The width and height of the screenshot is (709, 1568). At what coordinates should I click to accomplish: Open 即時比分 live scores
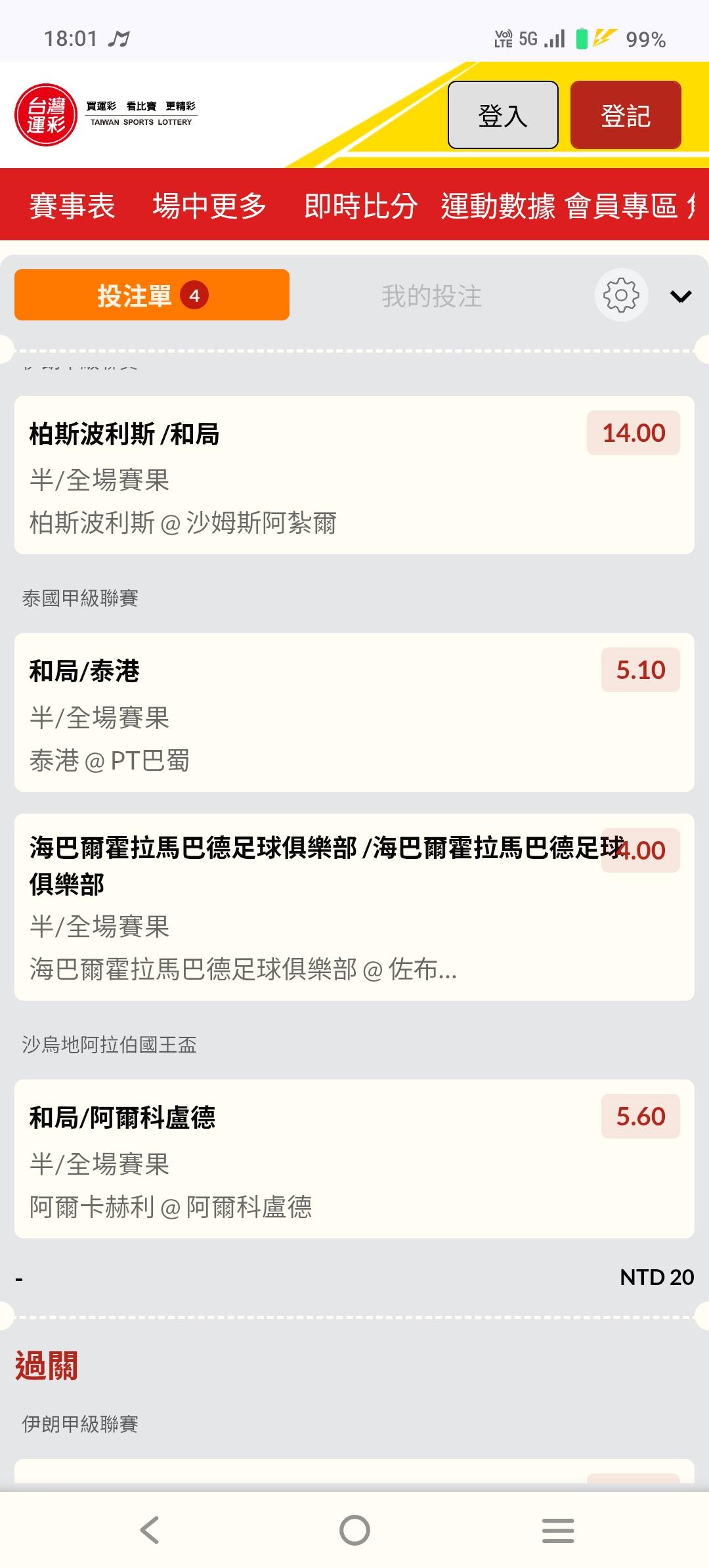(x=360, y=206)
